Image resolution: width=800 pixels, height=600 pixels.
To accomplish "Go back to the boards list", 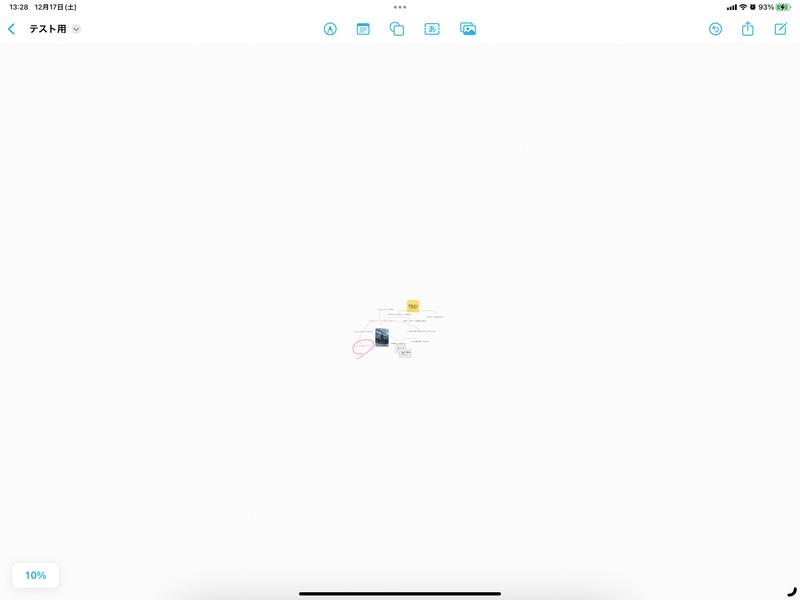I will coord(11,29).
